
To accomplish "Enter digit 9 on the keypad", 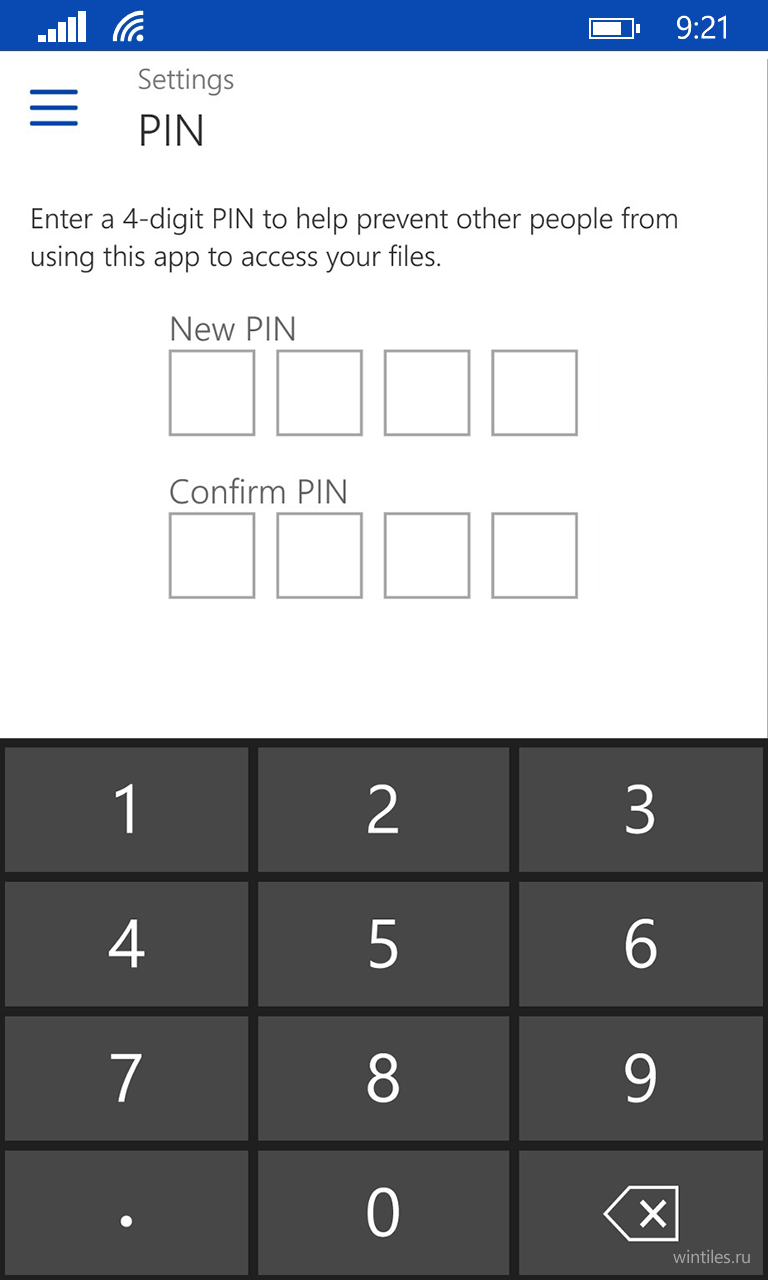I will [x=641, y=1078].
